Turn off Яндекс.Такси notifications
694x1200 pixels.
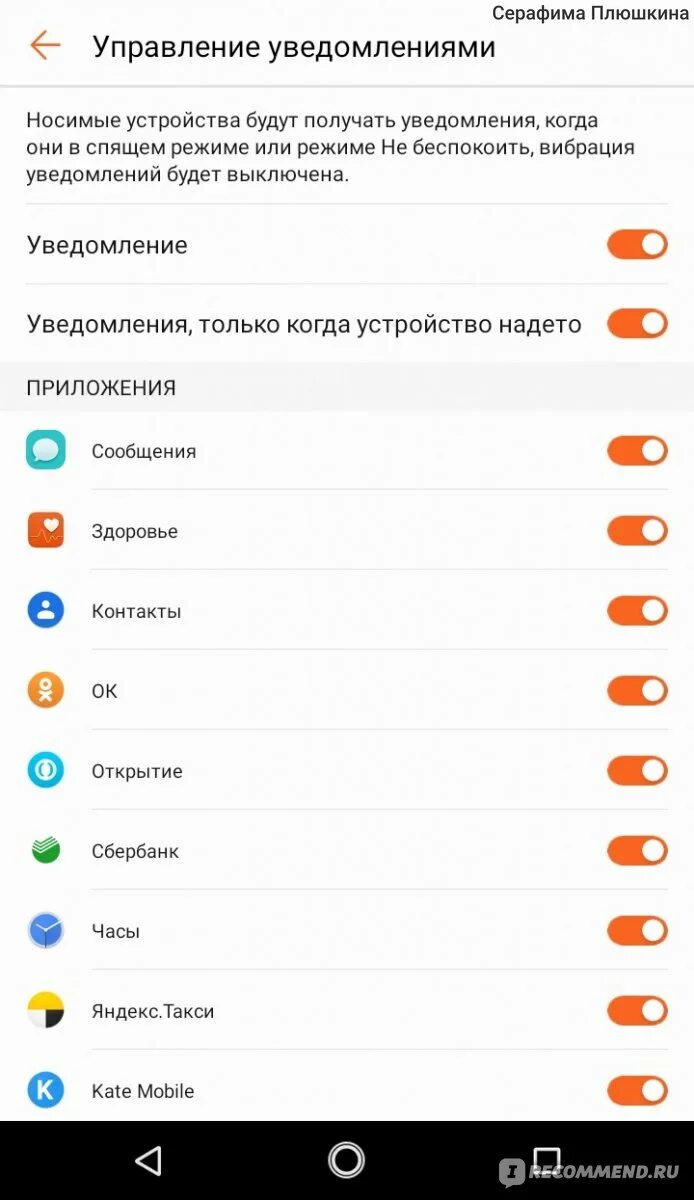(x=637, y=1011)
